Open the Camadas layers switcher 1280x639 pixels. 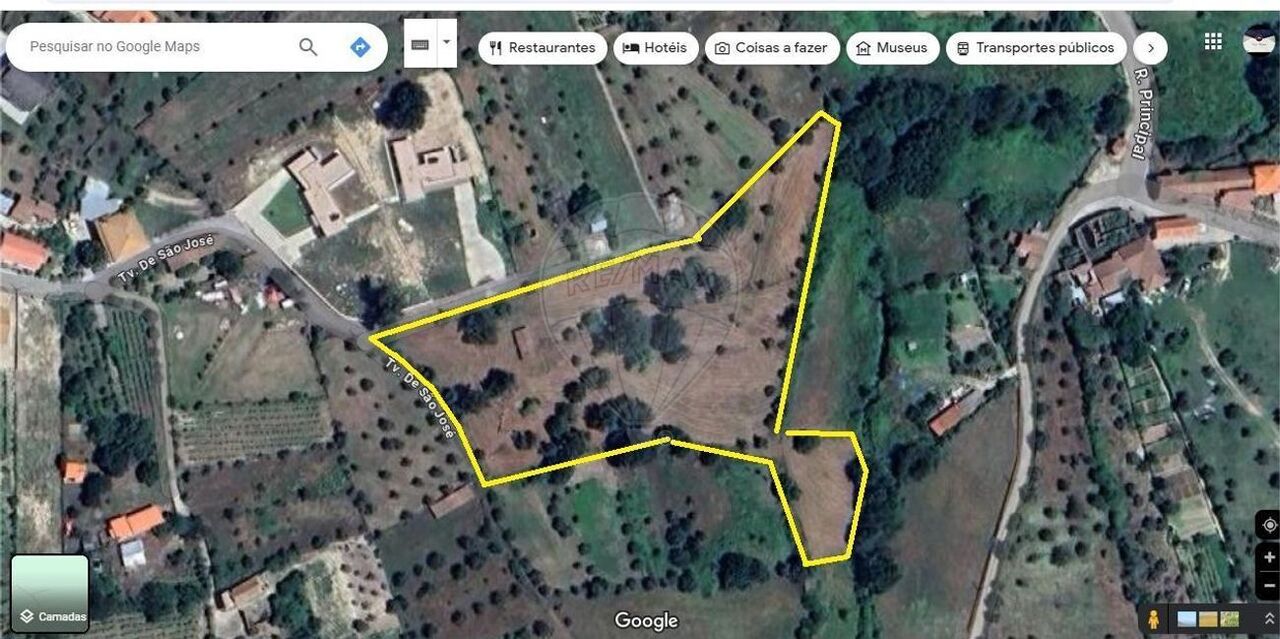pos(50,595)
